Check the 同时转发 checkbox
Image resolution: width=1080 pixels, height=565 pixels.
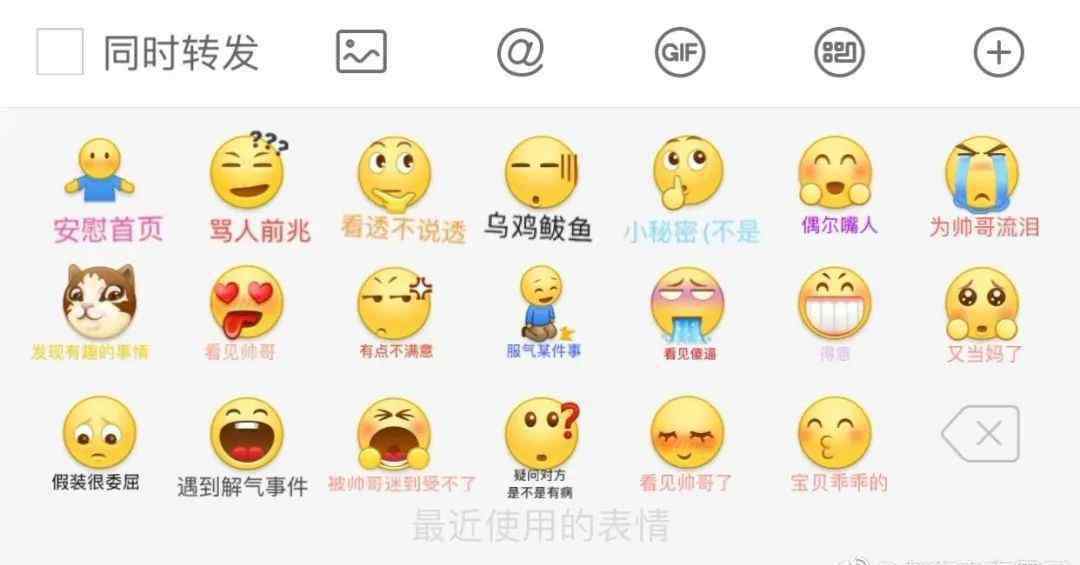60,52
